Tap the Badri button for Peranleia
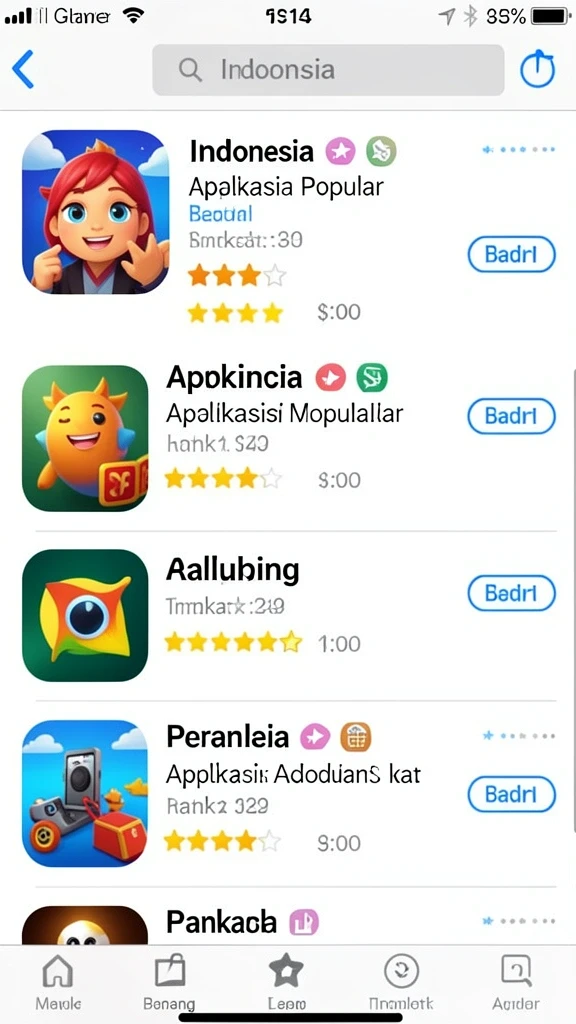Screen dimensions: 576x1024 coord(511,794)
